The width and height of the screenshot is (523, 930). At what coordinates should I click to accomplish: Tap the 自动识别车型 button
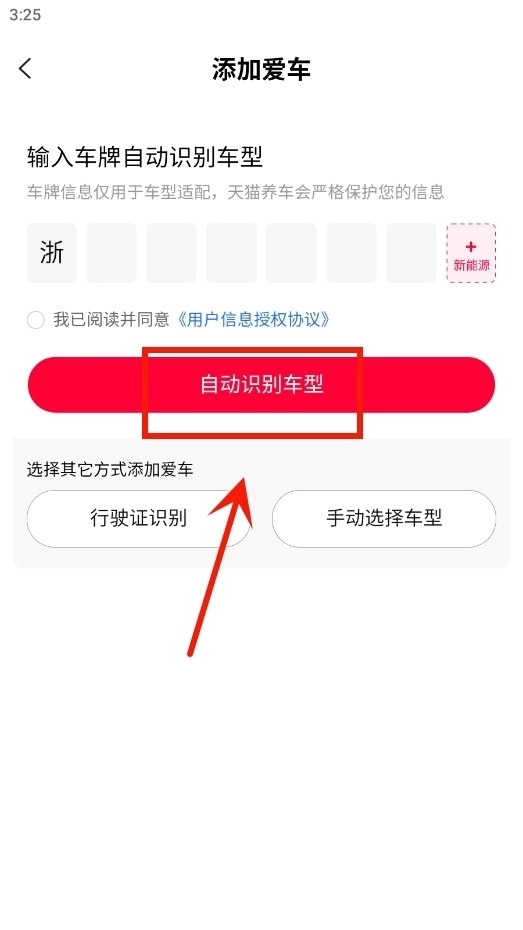click(x=262, y=385)
